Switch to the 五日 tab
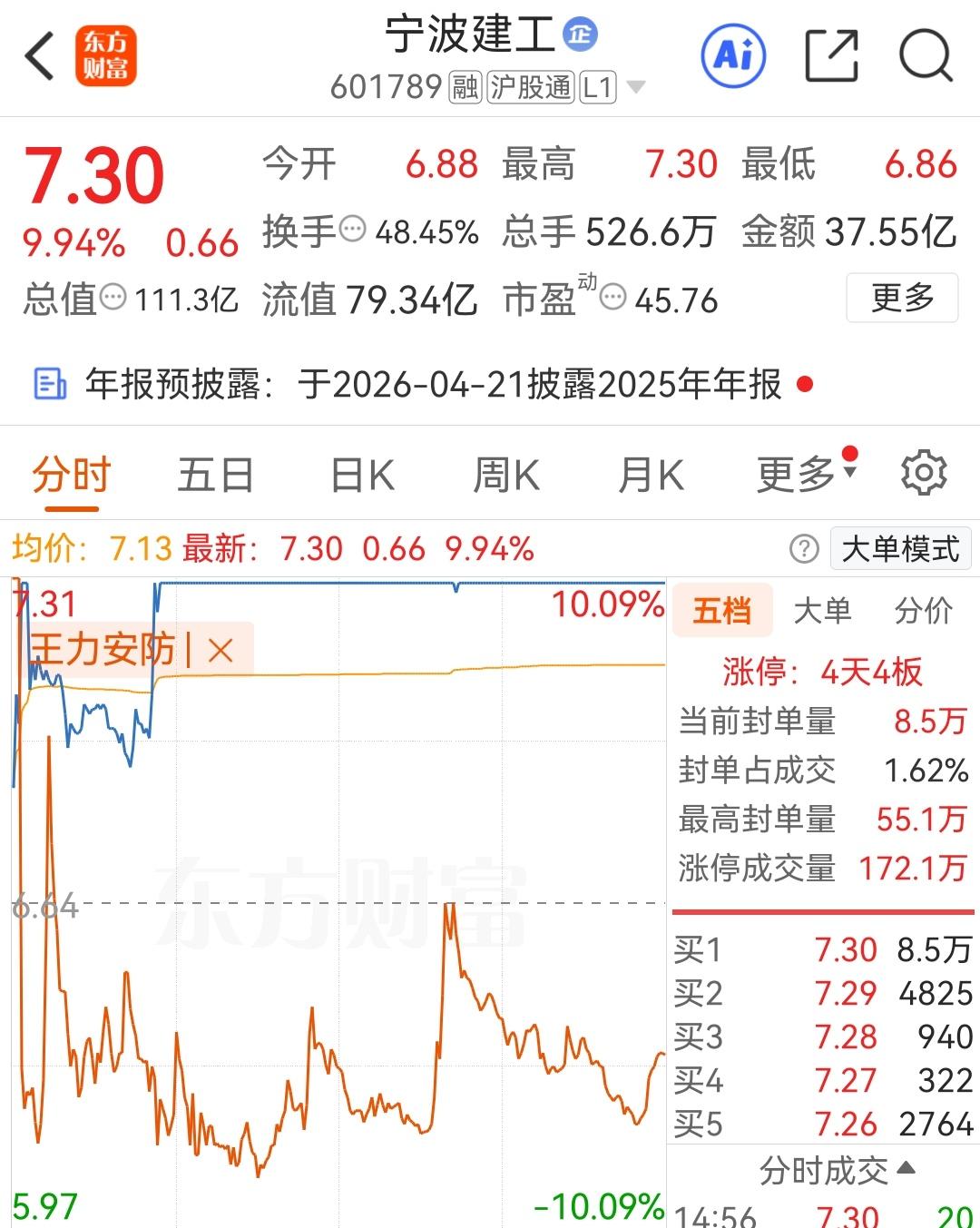The height and width of the screenshot is (1228, 980). point(214,473)
